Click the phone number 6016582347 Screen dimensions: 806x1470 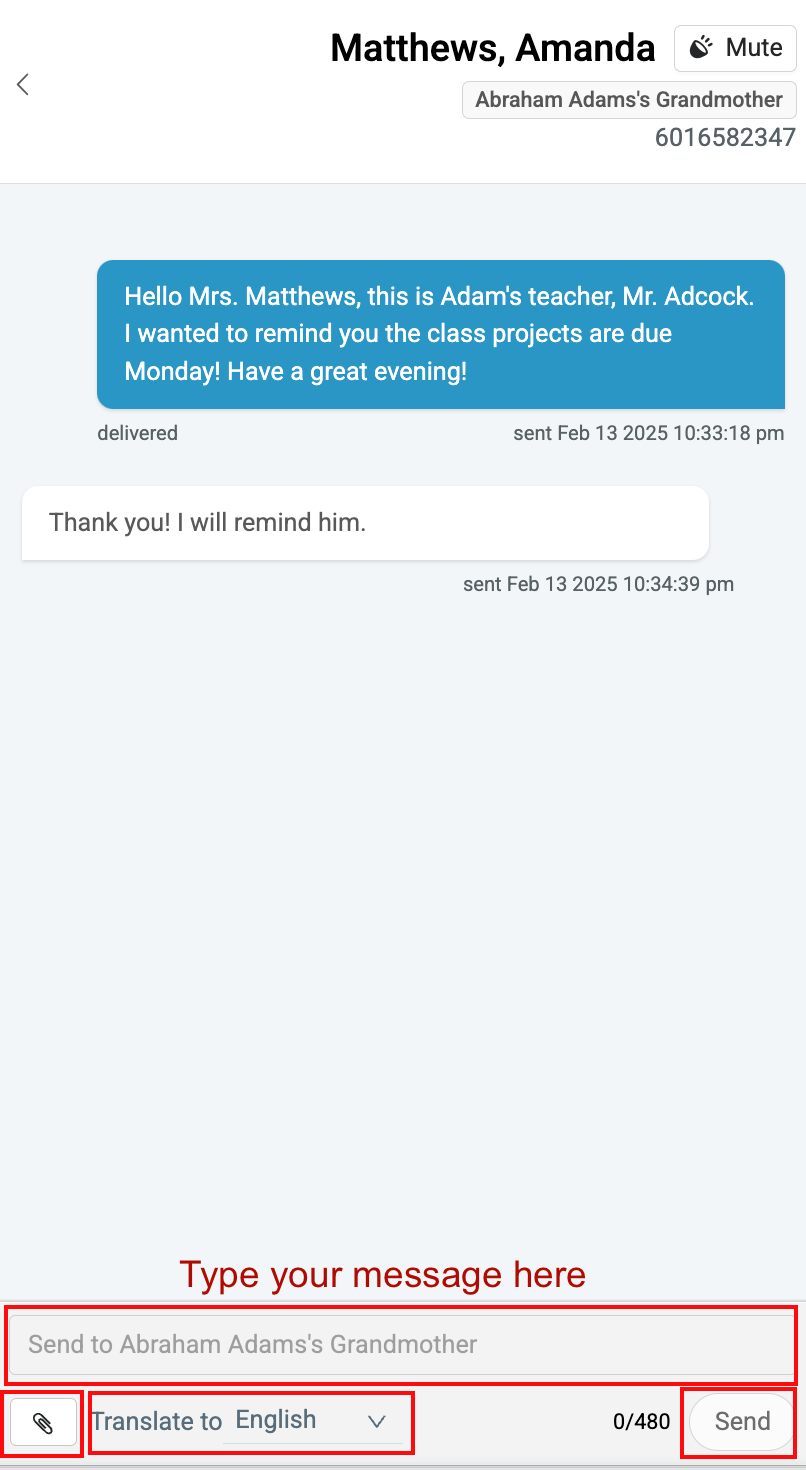tap(725, 137)
